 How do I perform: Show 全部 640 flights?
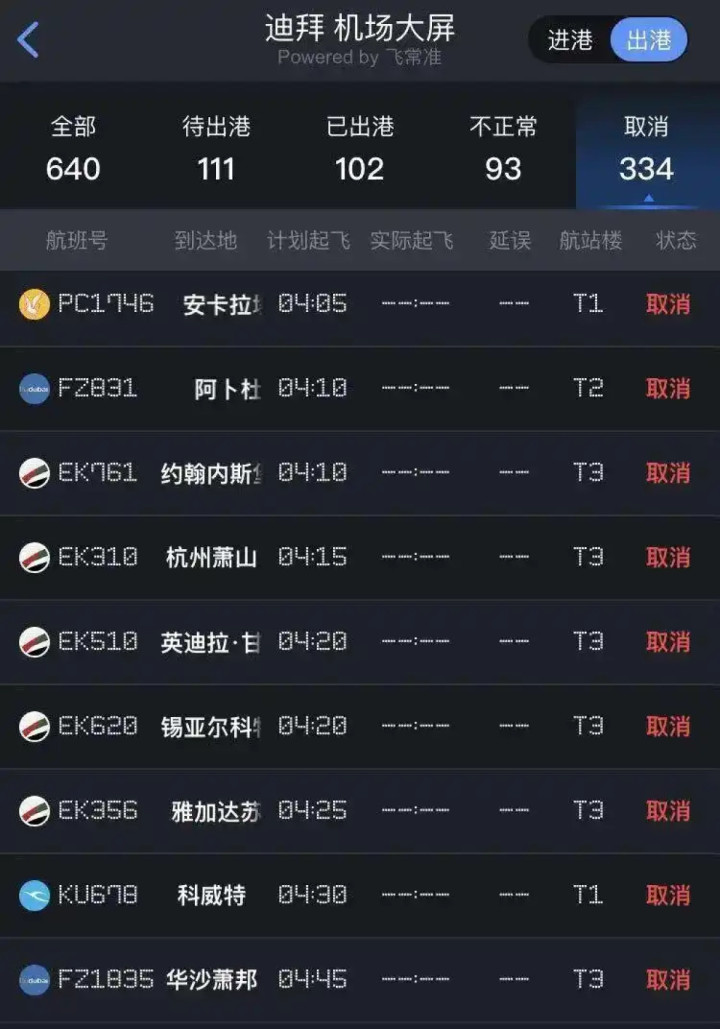[73, 148]
